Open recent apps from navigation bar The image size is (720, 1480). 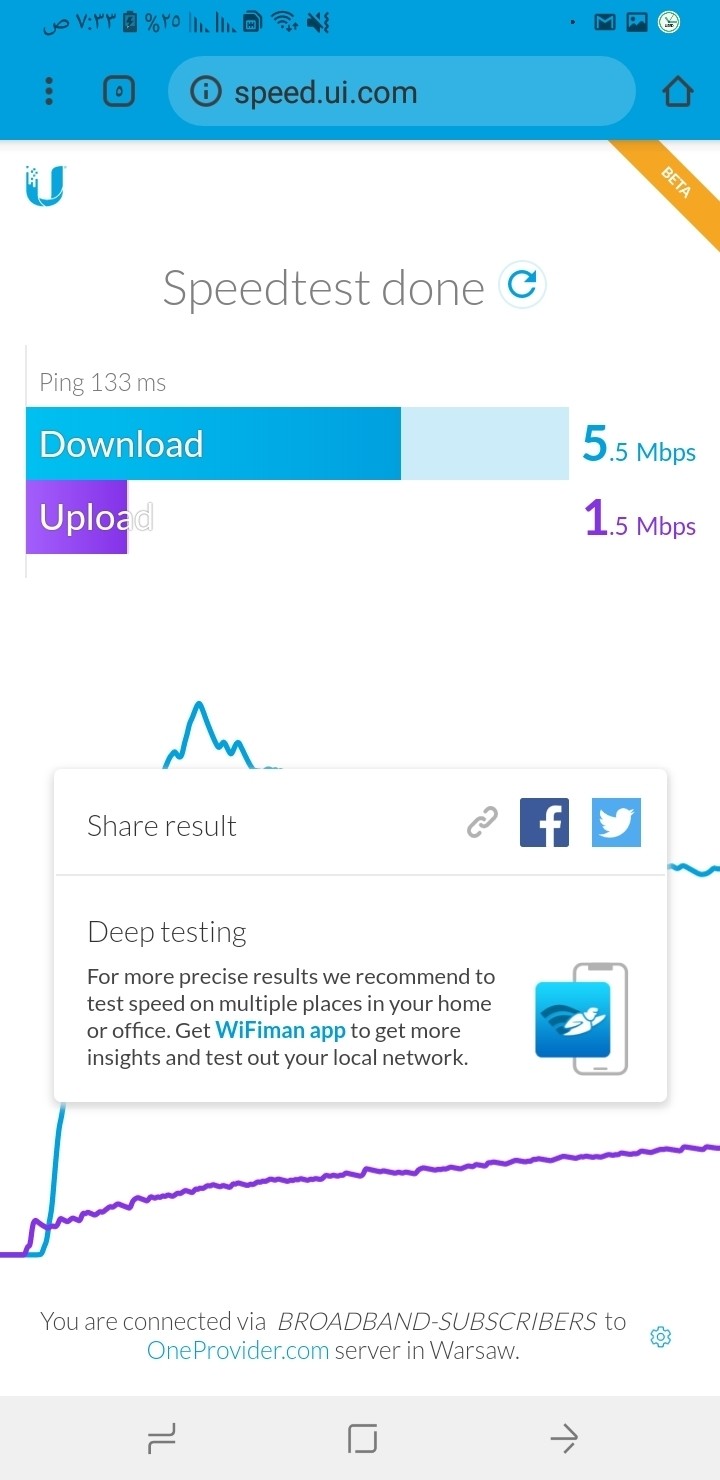(162, 1438)
